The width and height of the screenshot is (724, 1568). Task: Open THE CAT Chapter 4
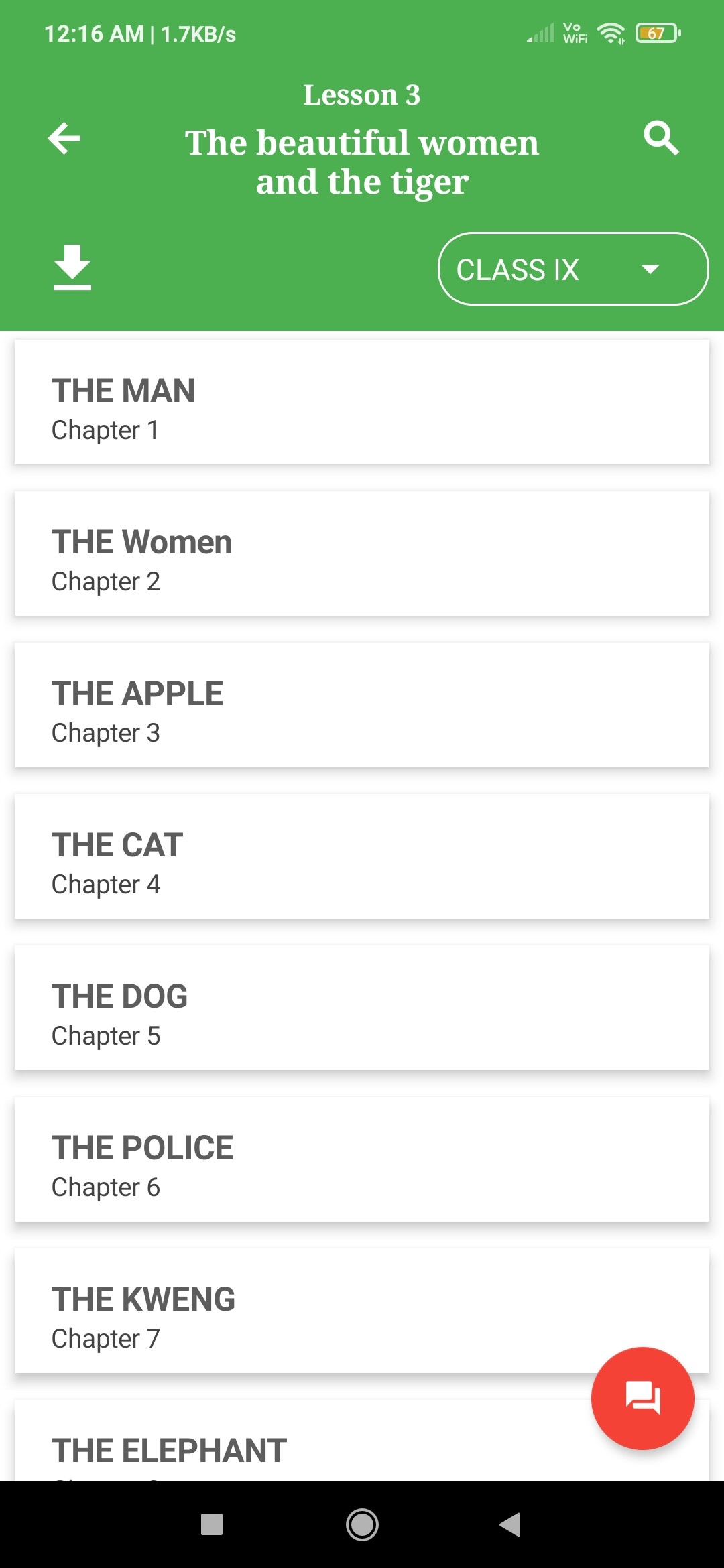pyautogui.click(x=362, y=856)
